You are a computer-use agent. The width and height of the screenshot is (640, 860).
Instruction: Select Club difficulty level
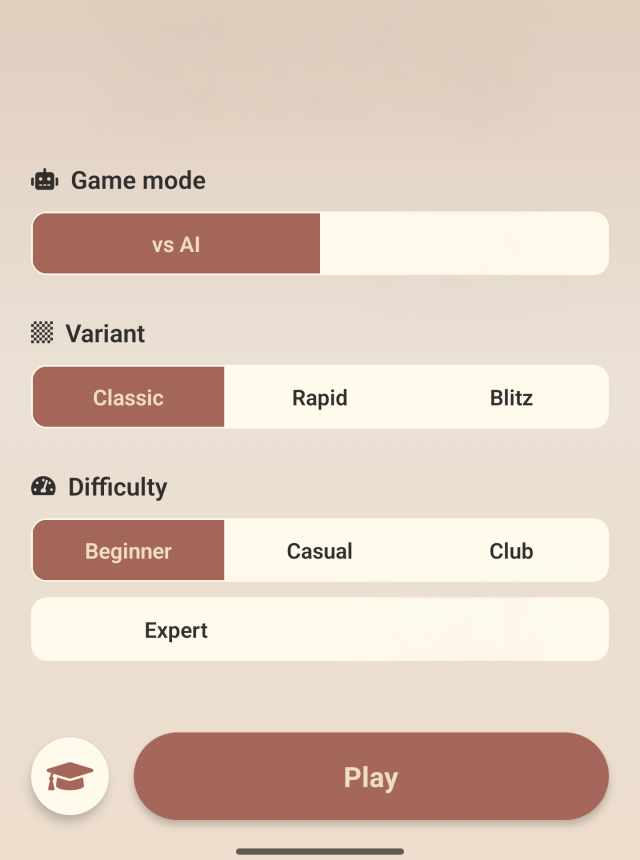511,551
